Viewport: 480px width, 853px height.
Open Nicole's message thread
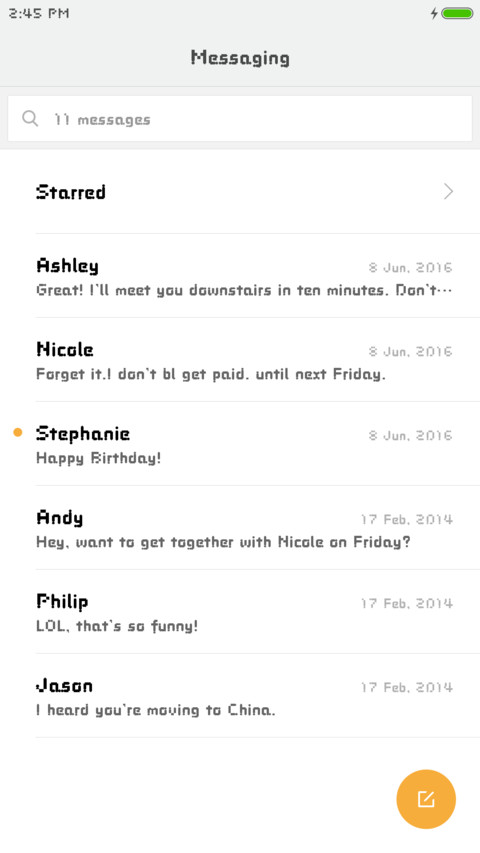pyautogui.click(x=240, y=360)
